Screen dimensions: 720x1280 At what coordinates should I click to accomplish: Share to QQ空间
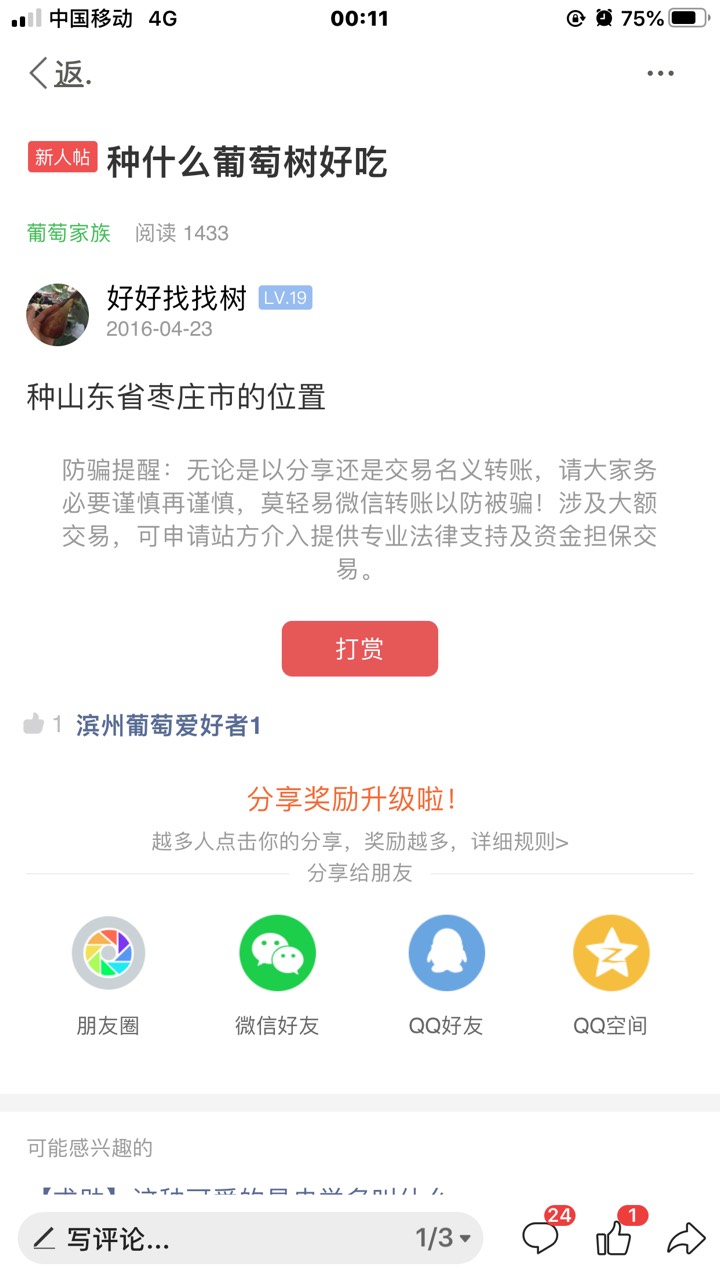[x=610, y=953]
